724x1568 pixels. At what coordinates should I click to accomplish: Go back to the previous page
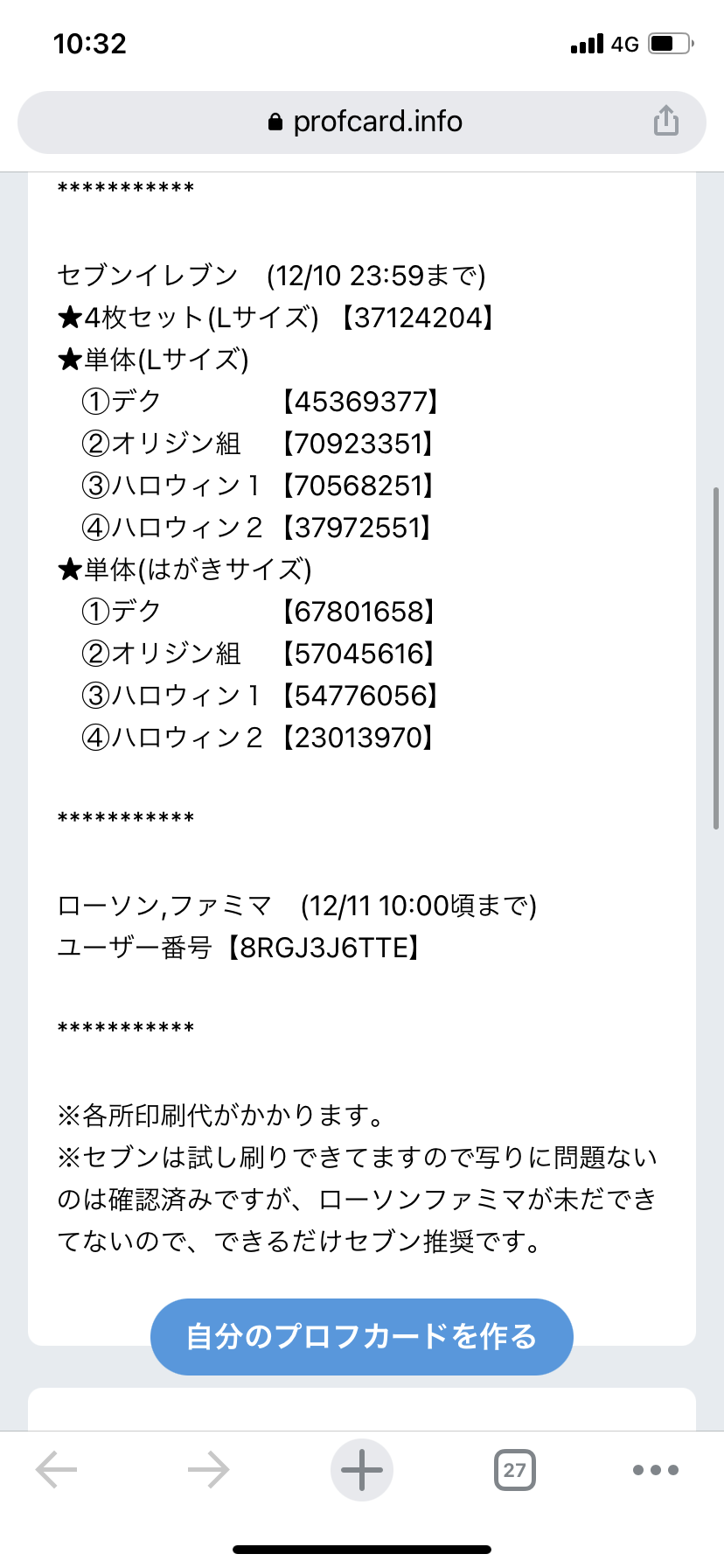coord(57,1470)
